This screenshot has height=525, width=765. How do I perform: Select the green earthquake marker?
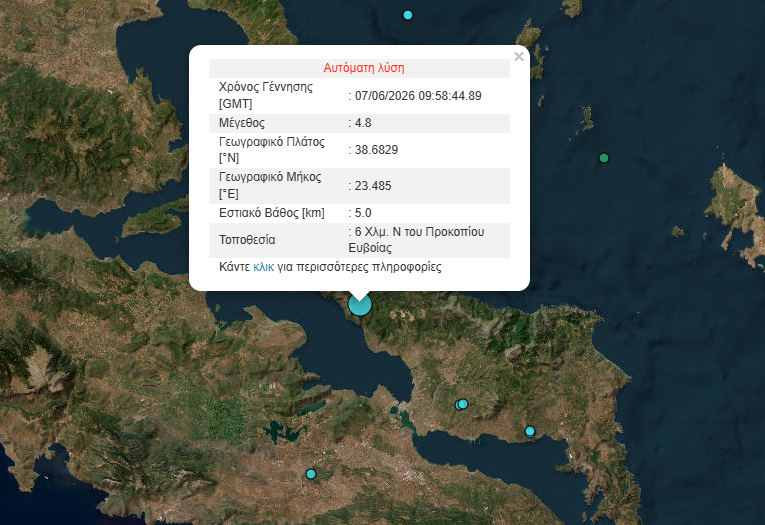[604, 158]
